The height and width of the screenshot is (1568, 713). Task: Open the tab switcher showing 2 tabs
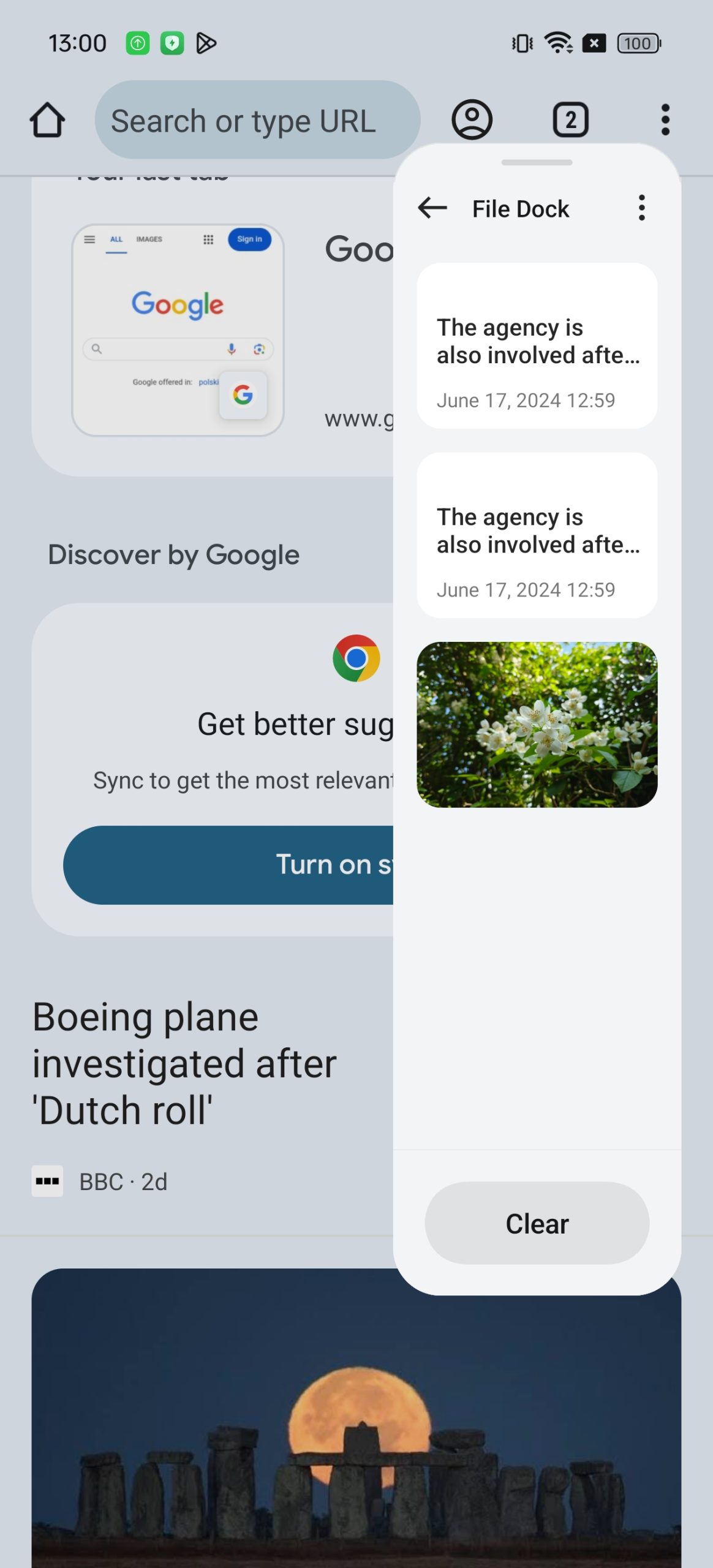(570, 120)
